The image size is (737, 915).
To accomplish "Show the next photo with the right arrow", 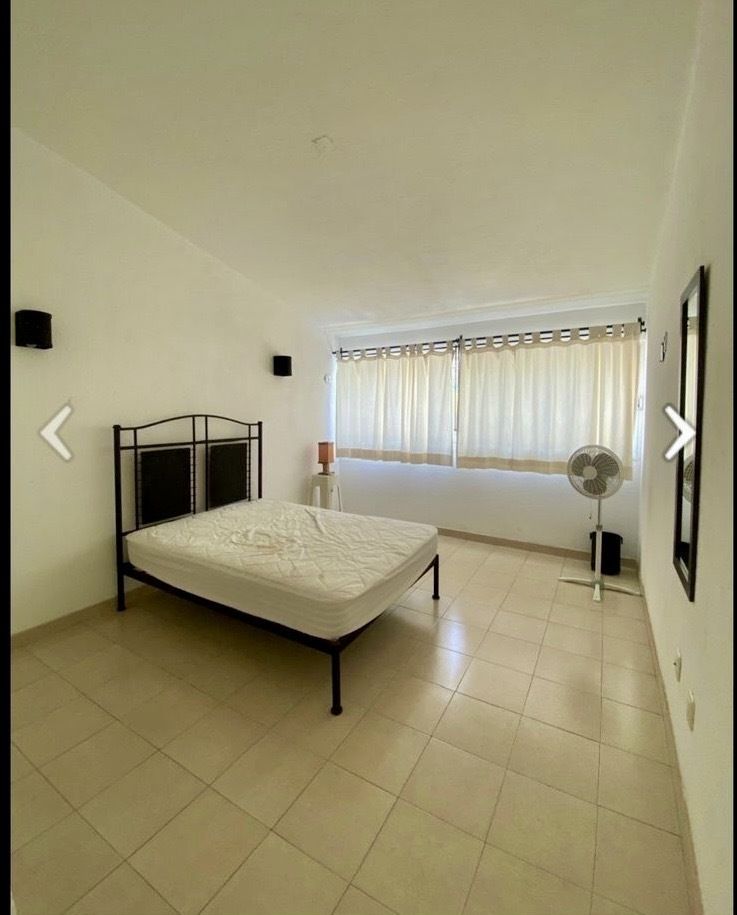I will pyautogui.click(x=678, y=432).
